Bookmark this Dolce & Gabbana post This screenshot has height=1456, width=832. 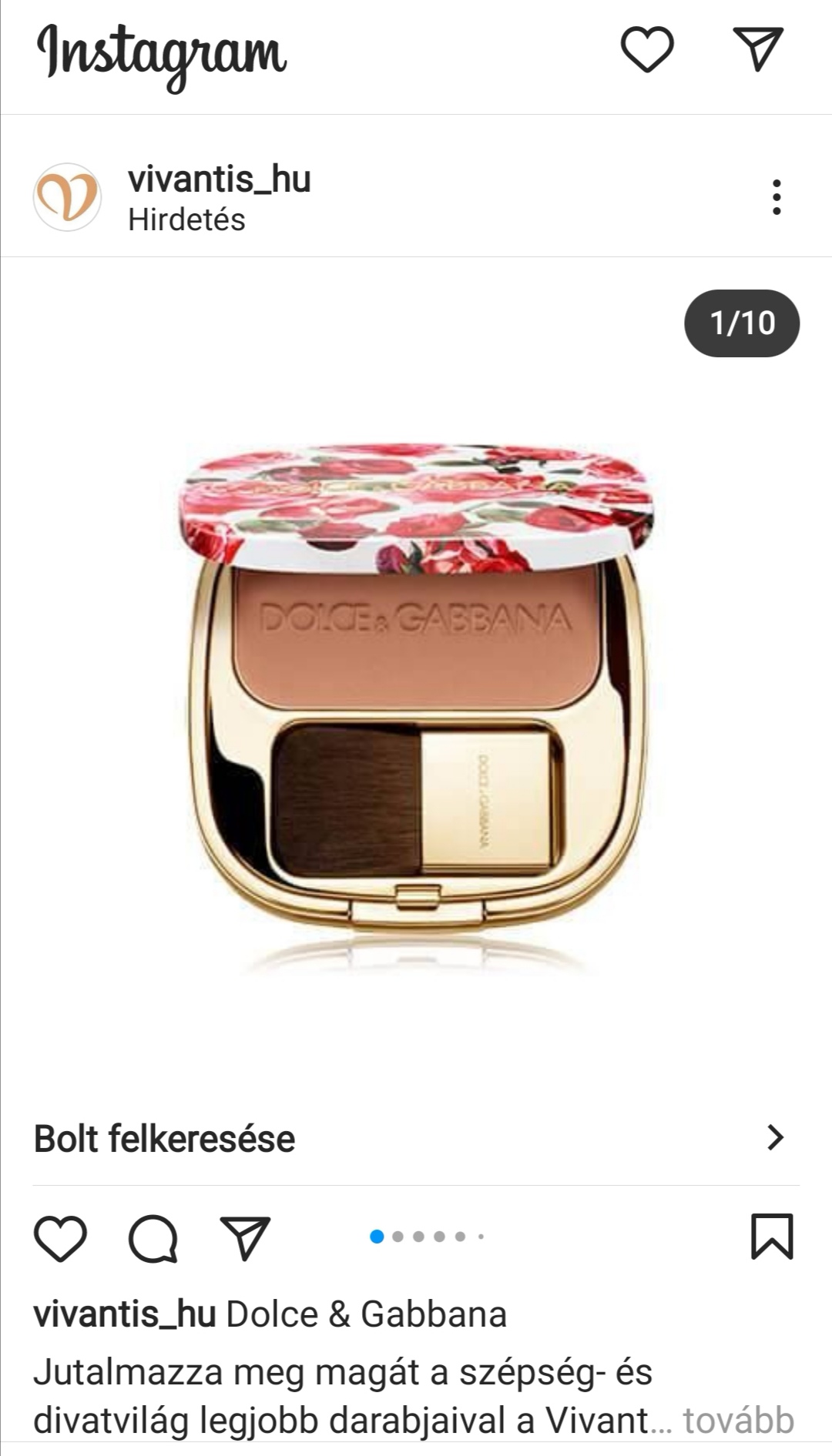772,1237
